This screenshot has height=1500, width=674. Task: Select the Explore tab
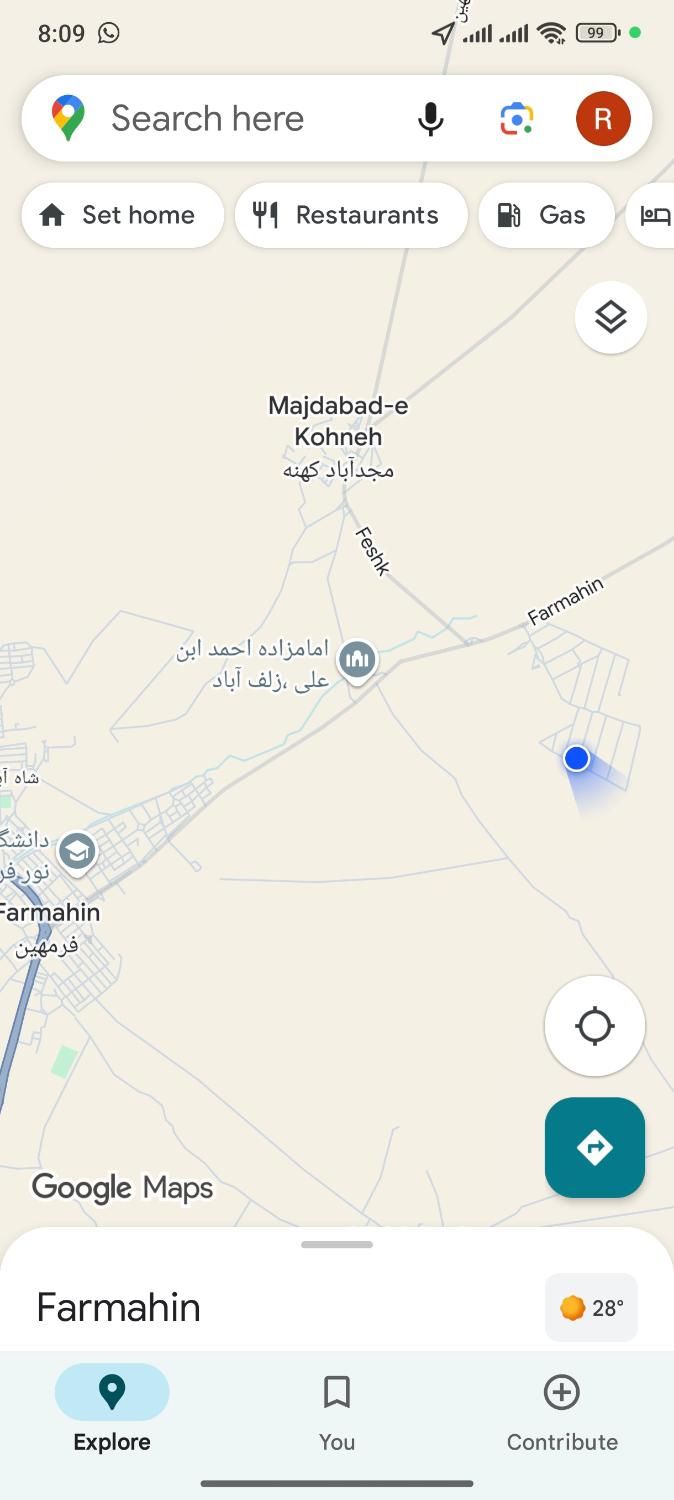(x=112, y=1412)
